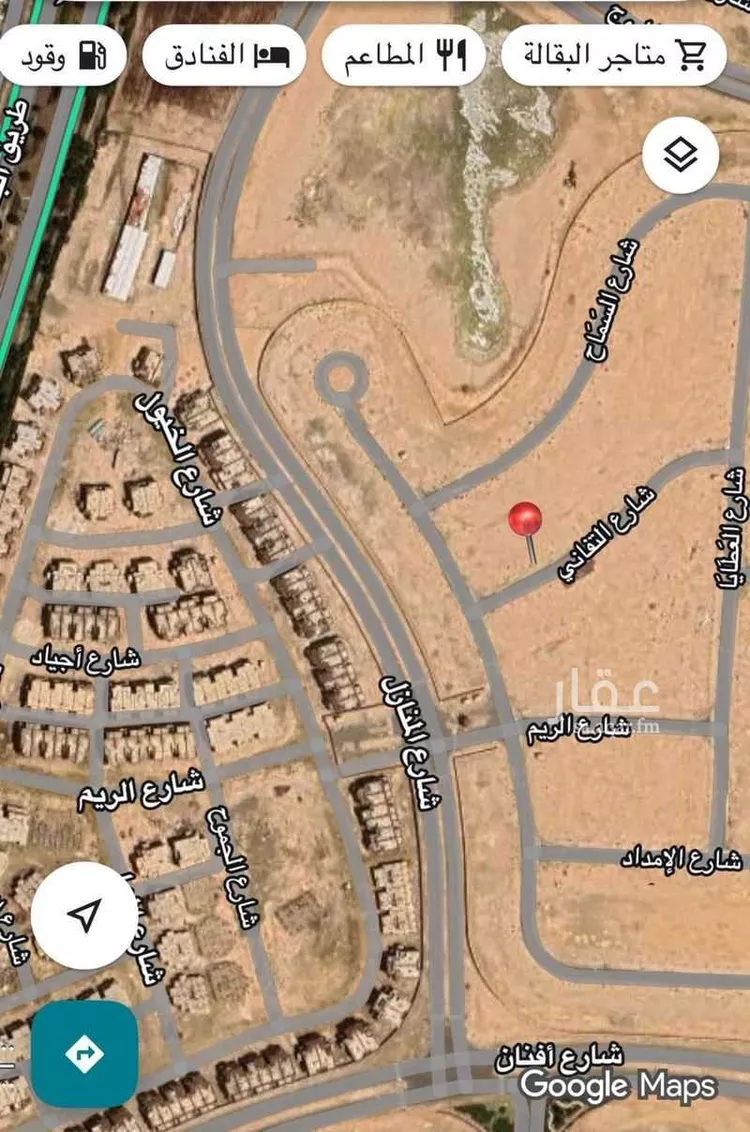The width and height of the screenshot is (750, 1132).
Task: Select the متاجر البقالة grocery chip
Action: [x=613, y=55]
